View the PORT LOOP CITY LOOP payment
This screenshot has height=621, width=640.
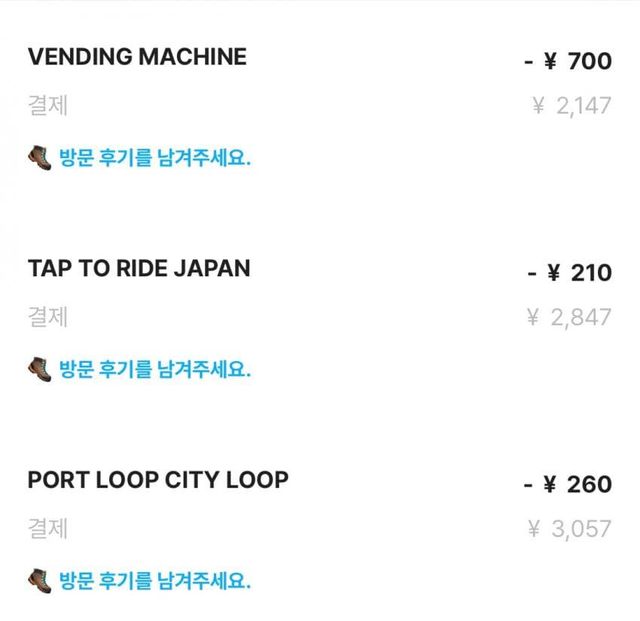[x=158, y=480]
